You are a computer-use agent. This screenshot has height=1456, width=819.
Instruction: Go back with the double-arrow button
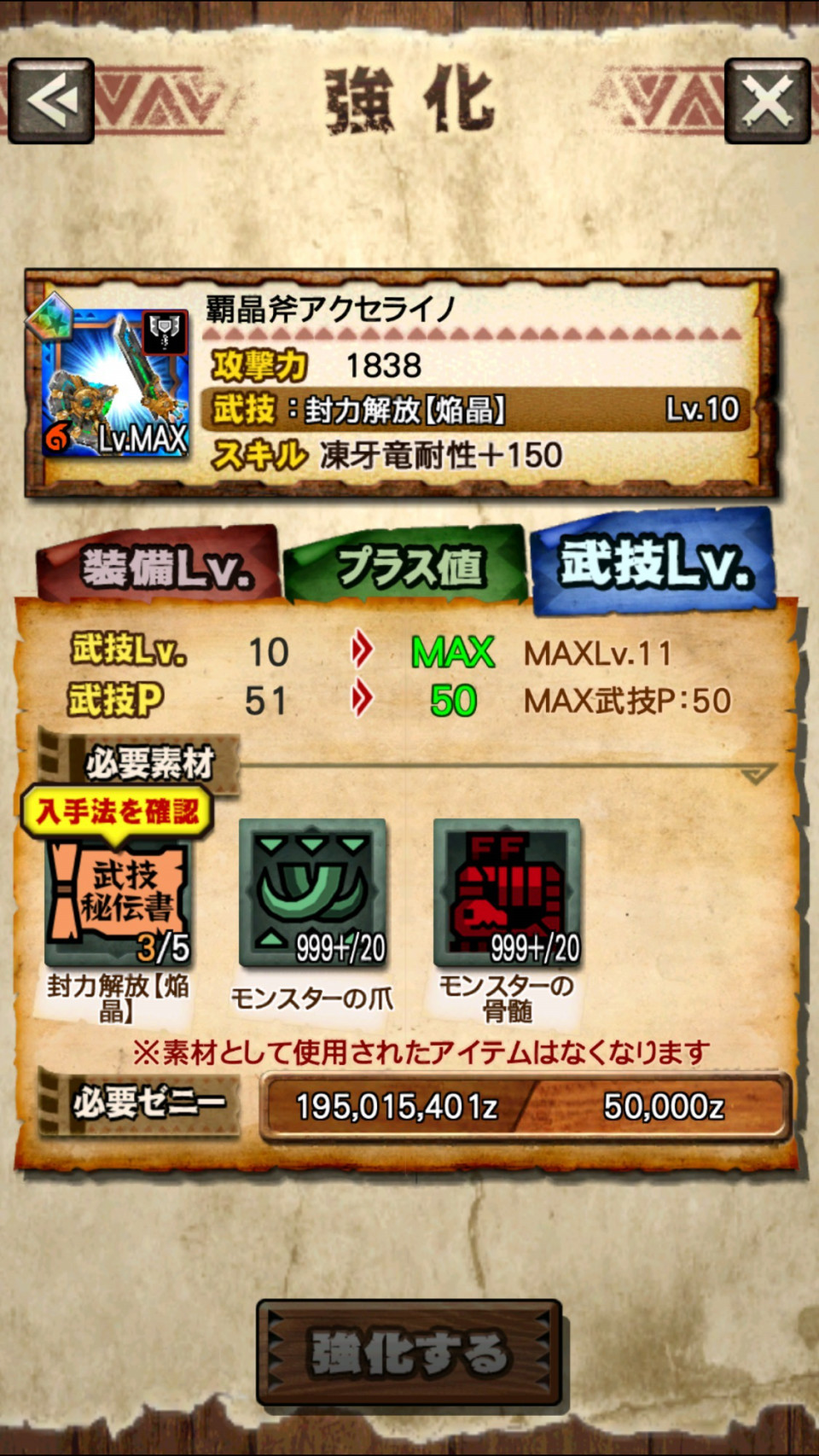click(x=51, y=101)
